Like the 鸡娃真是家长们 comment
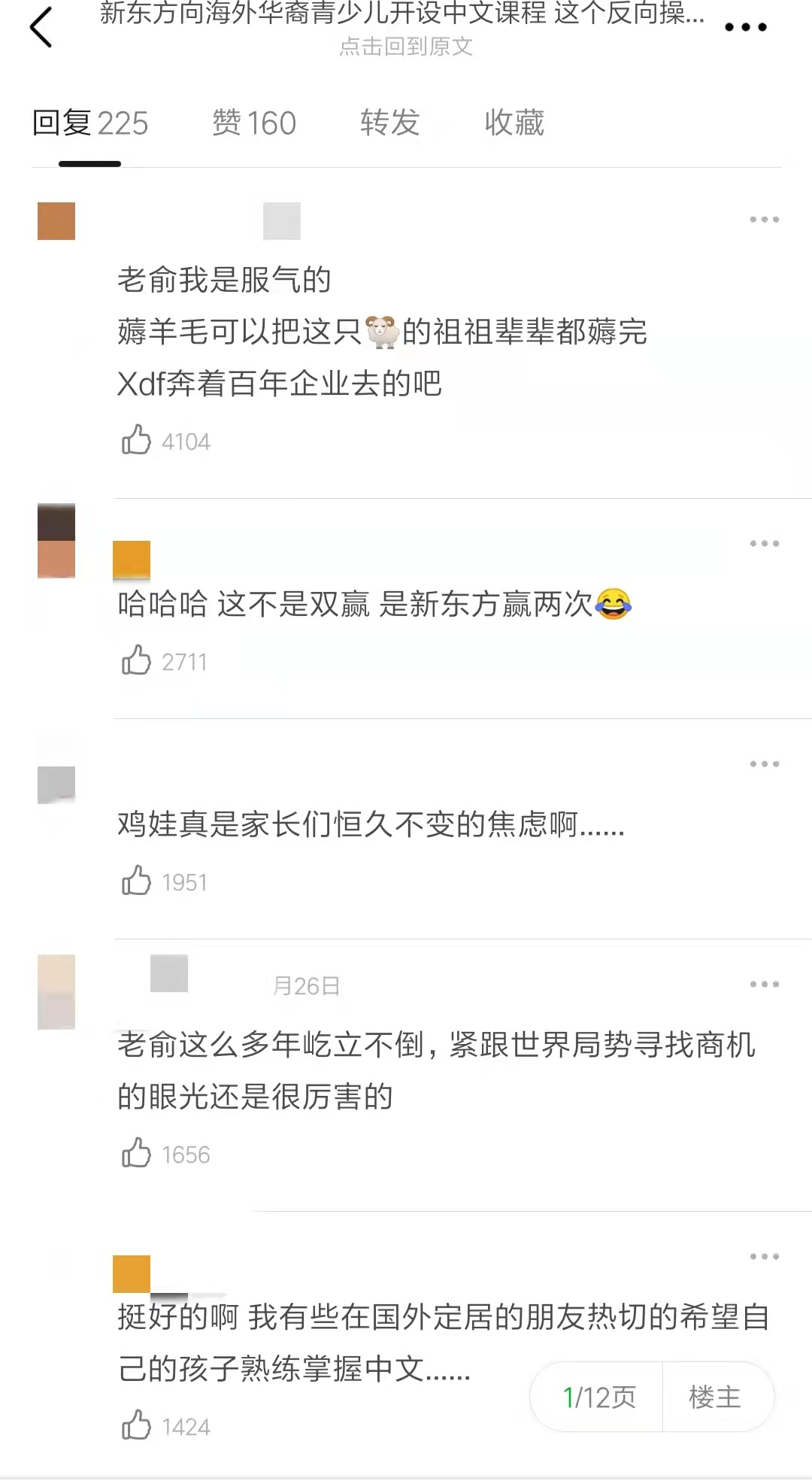This screenshot has width=812, height=1481. point(137,881)
